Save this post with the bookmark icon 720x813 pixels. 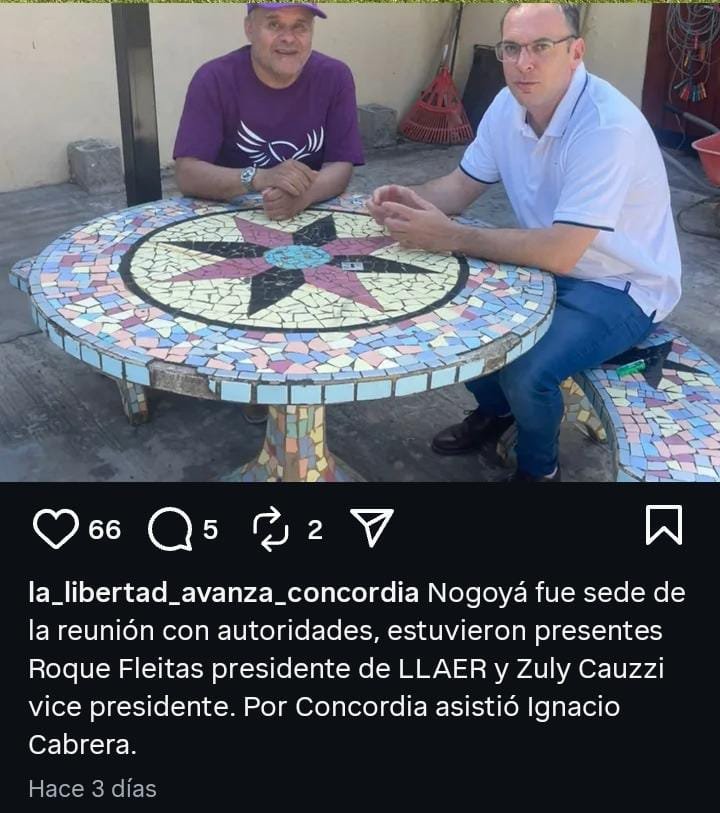(x=663, y=526)
